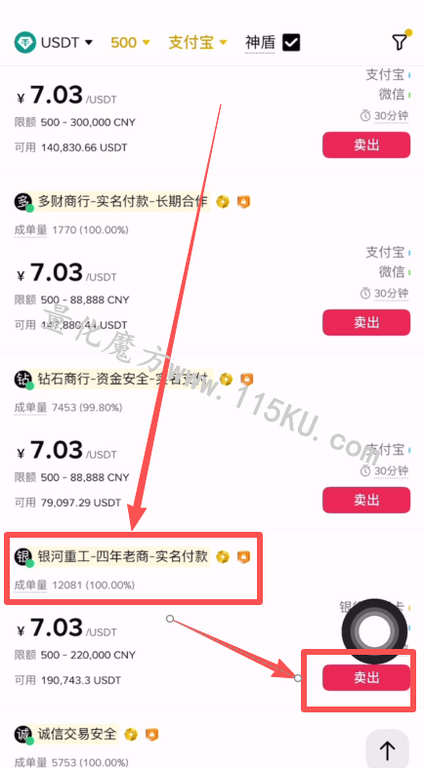
Task: Sell to 银河重工 with 卖出 button
Action: point(366,677)
